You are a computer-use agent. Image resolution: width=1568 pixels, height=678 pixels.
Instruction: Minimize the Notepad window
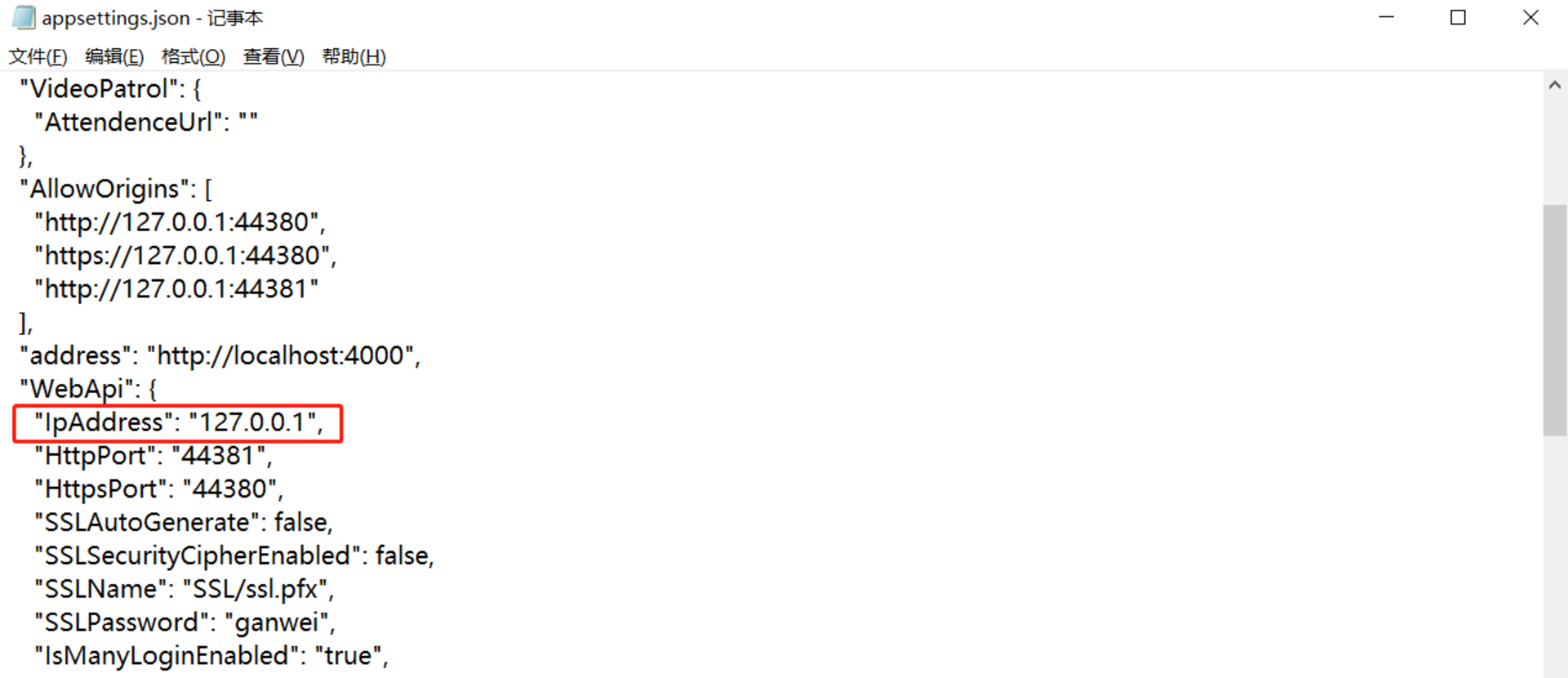[1386, 18]
